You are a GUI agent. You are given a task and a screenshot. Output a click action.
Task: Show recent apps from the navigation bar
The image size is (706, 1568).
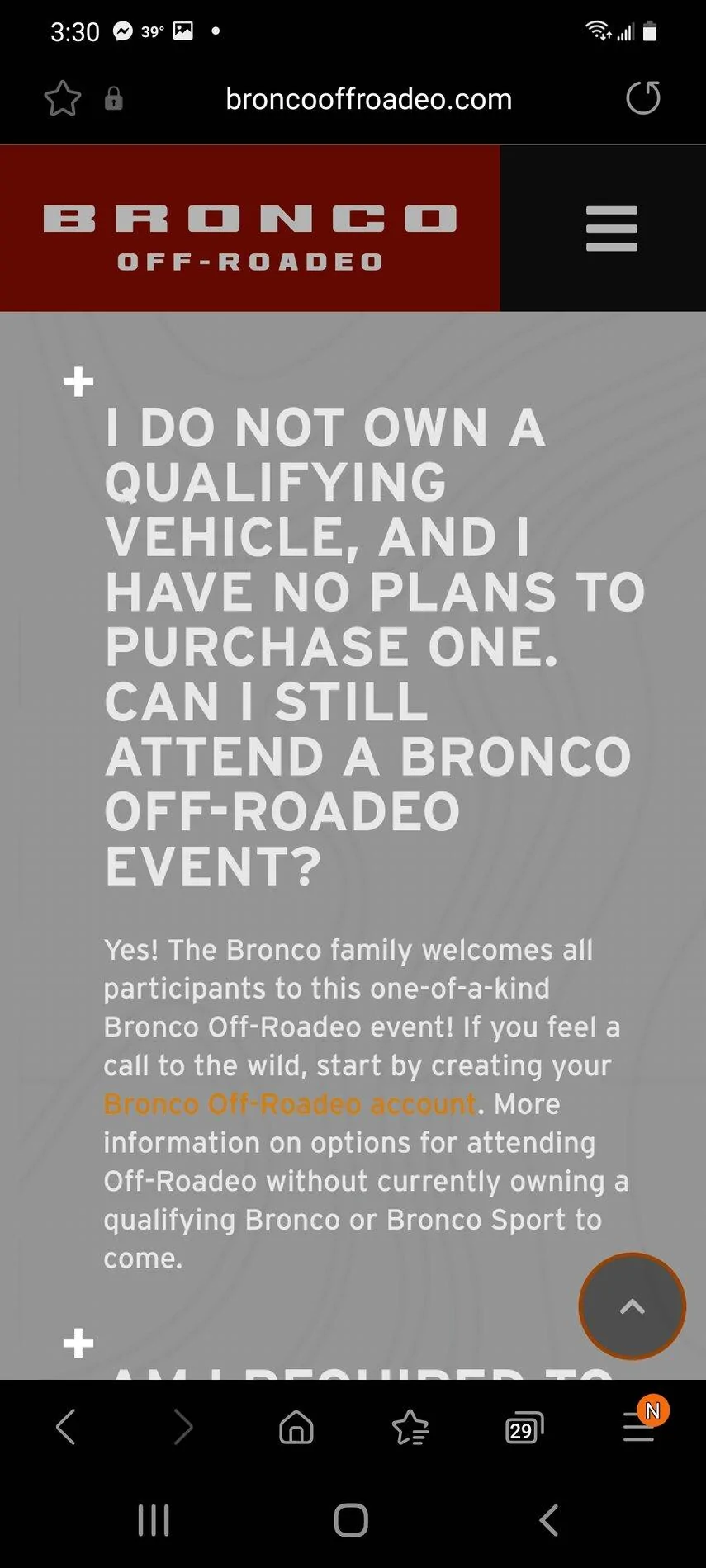coord(154,1520)
